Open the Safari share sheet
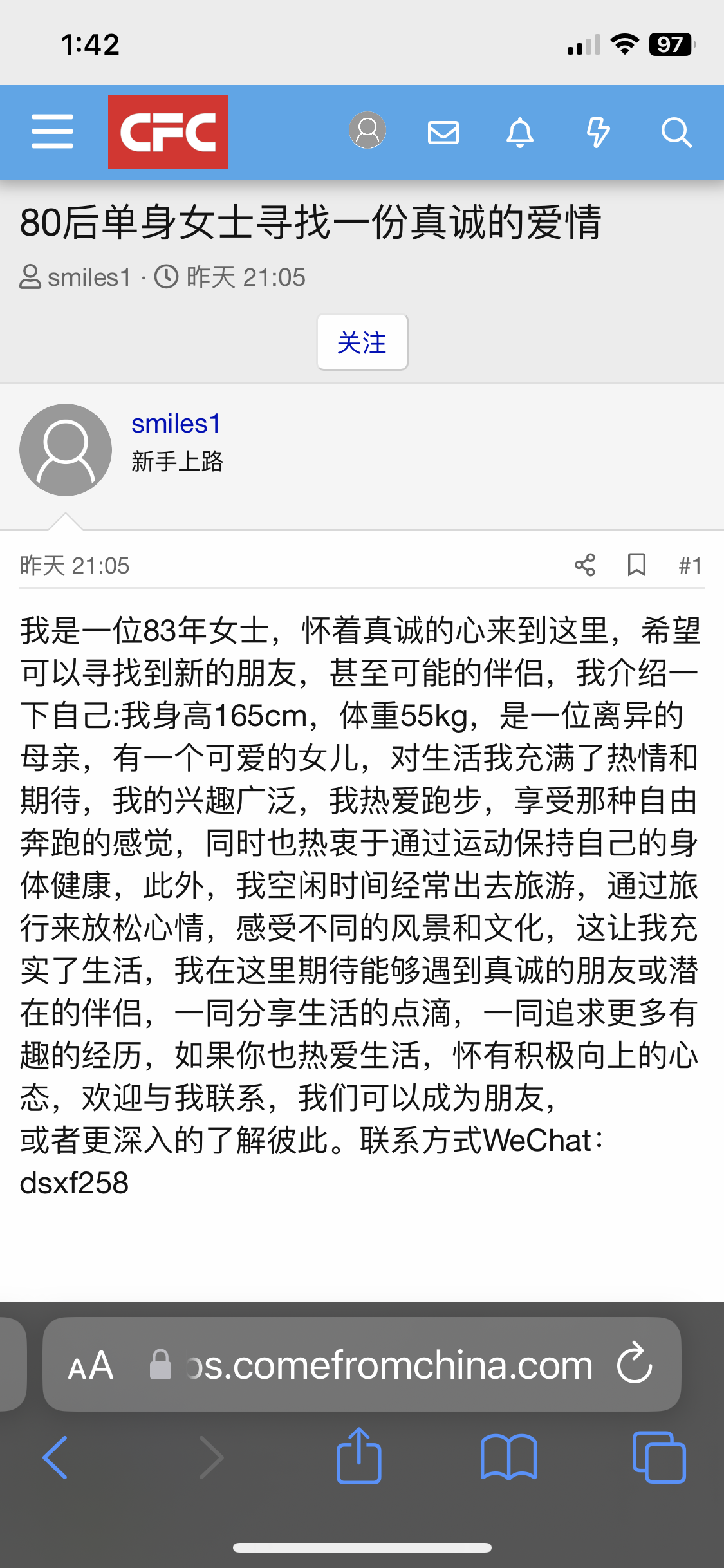The width and height of the screenshot is (724, 1568). 359,1456
